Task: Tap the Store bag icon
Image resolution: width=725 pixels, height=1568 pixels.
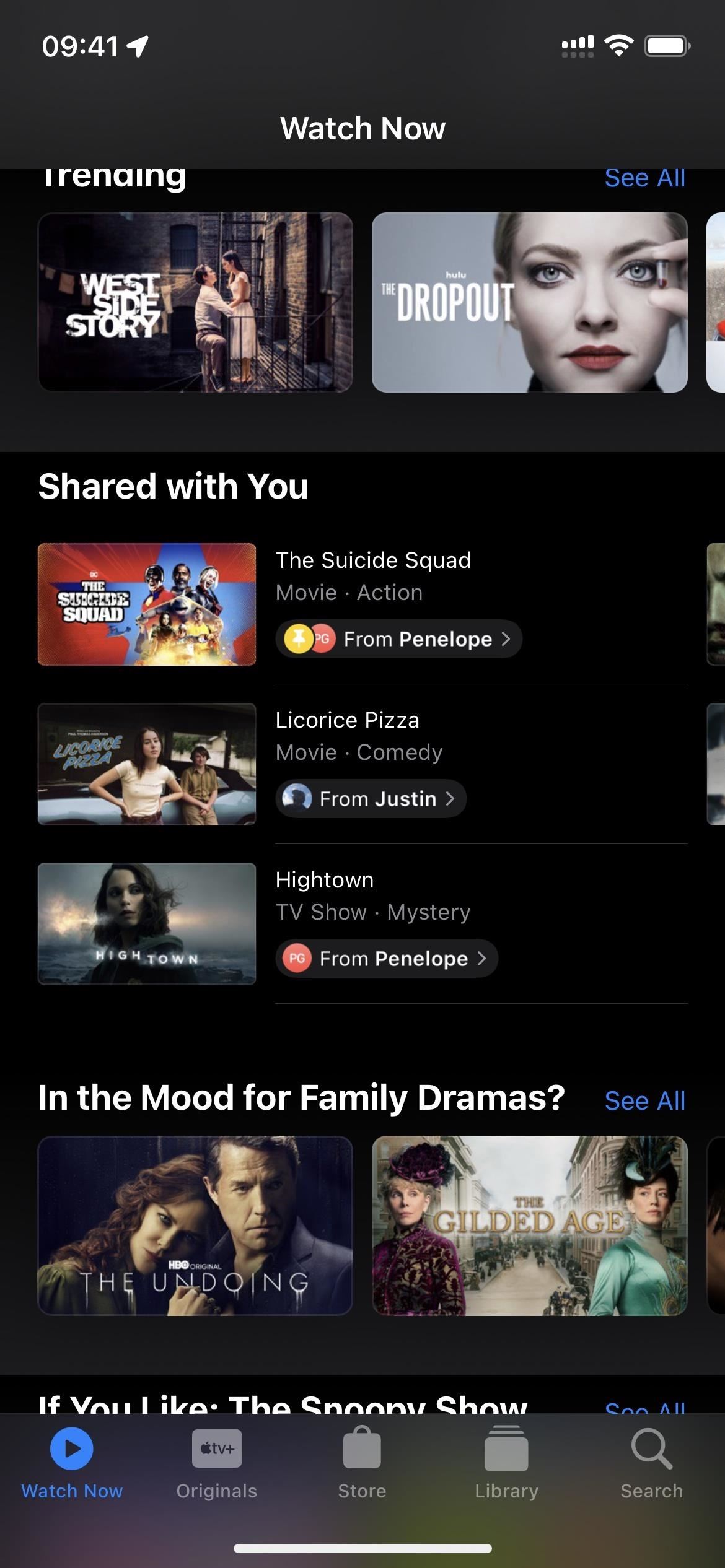Action: [362, 1449]
